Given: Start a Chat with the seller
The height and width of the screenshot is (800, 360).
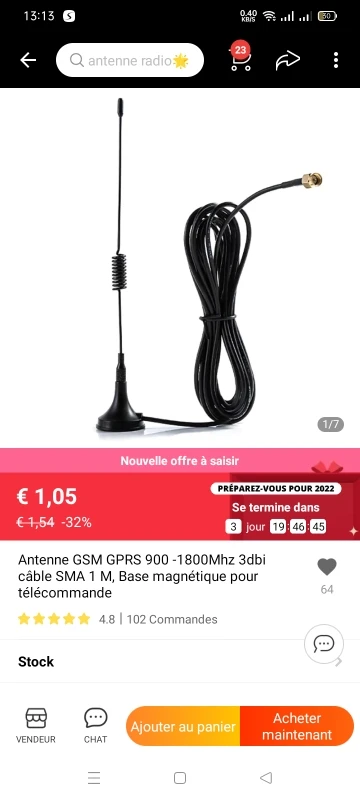Looking at the screenshot, I should point(95,726).
